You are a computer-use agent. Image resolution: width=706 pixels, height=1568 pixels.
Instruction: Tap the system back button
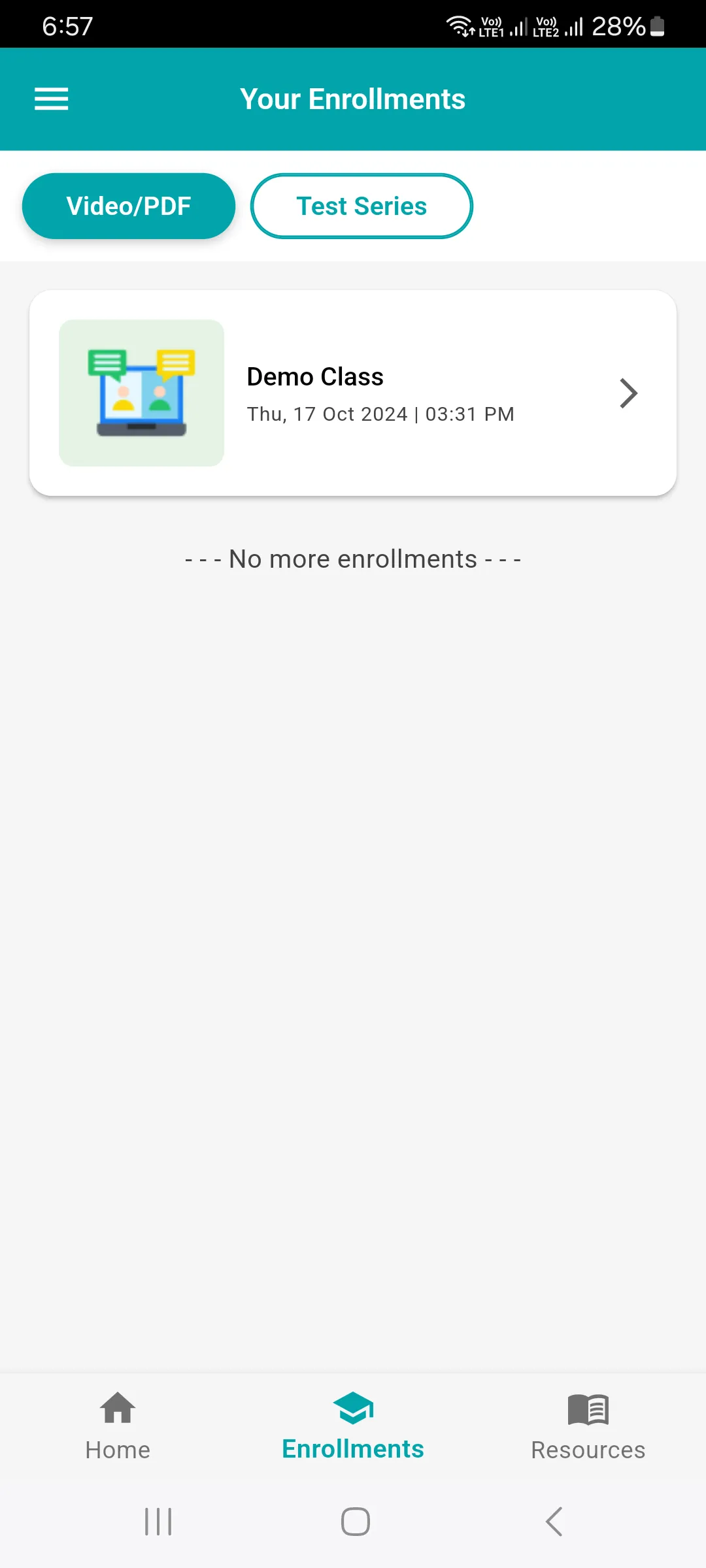tap(554, 1522)
